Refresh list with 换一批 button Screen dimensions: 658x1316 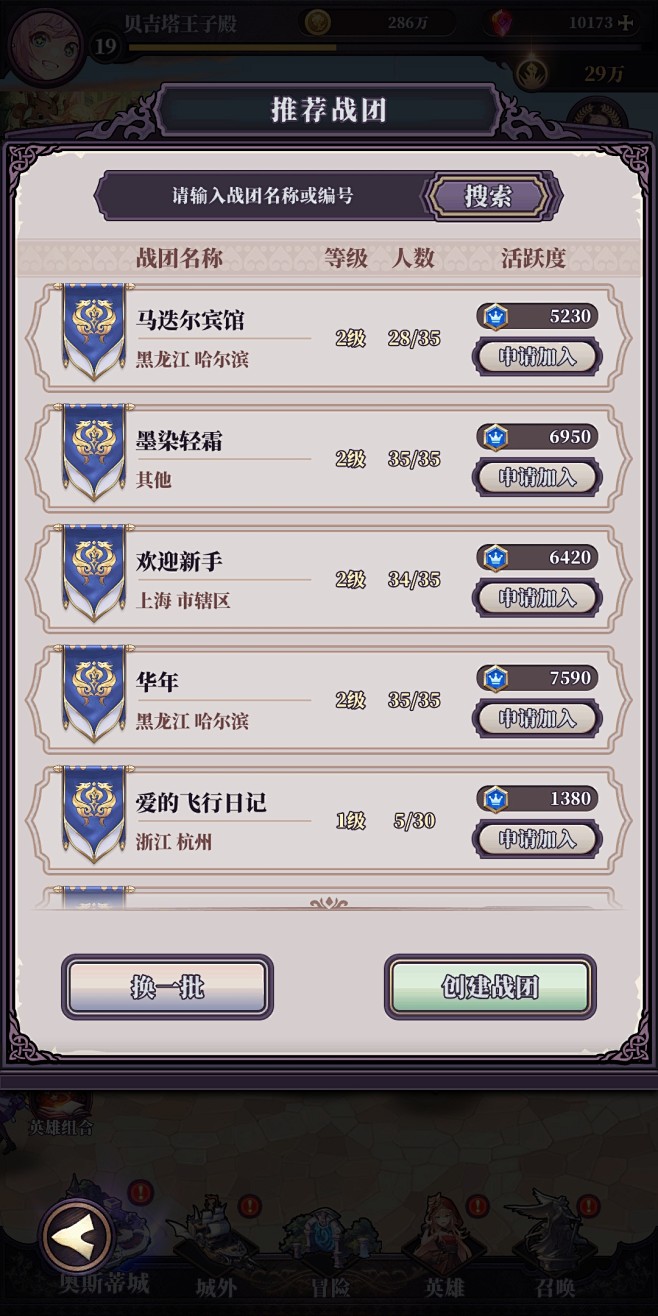pyautogui.click(x=167, y=987)
